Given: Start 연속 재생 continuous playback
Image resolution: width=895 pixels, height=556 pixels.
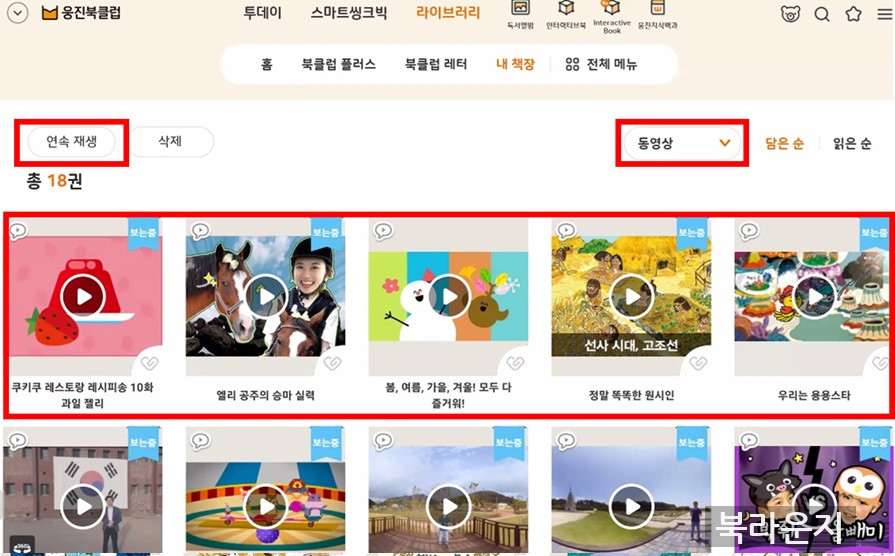Looking at the screenshot, I should [x=72, y=142].
